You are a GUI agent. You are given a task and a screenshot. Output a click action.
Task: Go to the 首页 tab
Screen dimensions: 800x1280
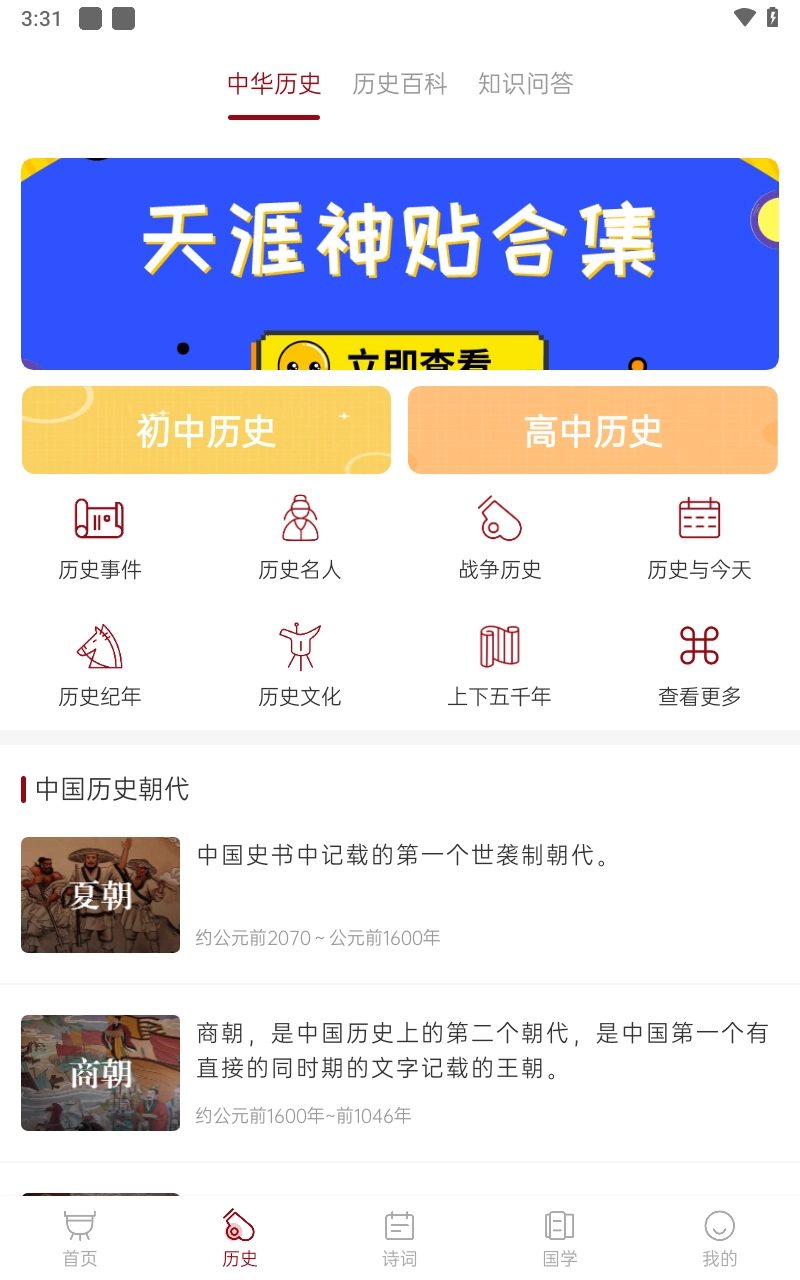tap(80, 1238)
